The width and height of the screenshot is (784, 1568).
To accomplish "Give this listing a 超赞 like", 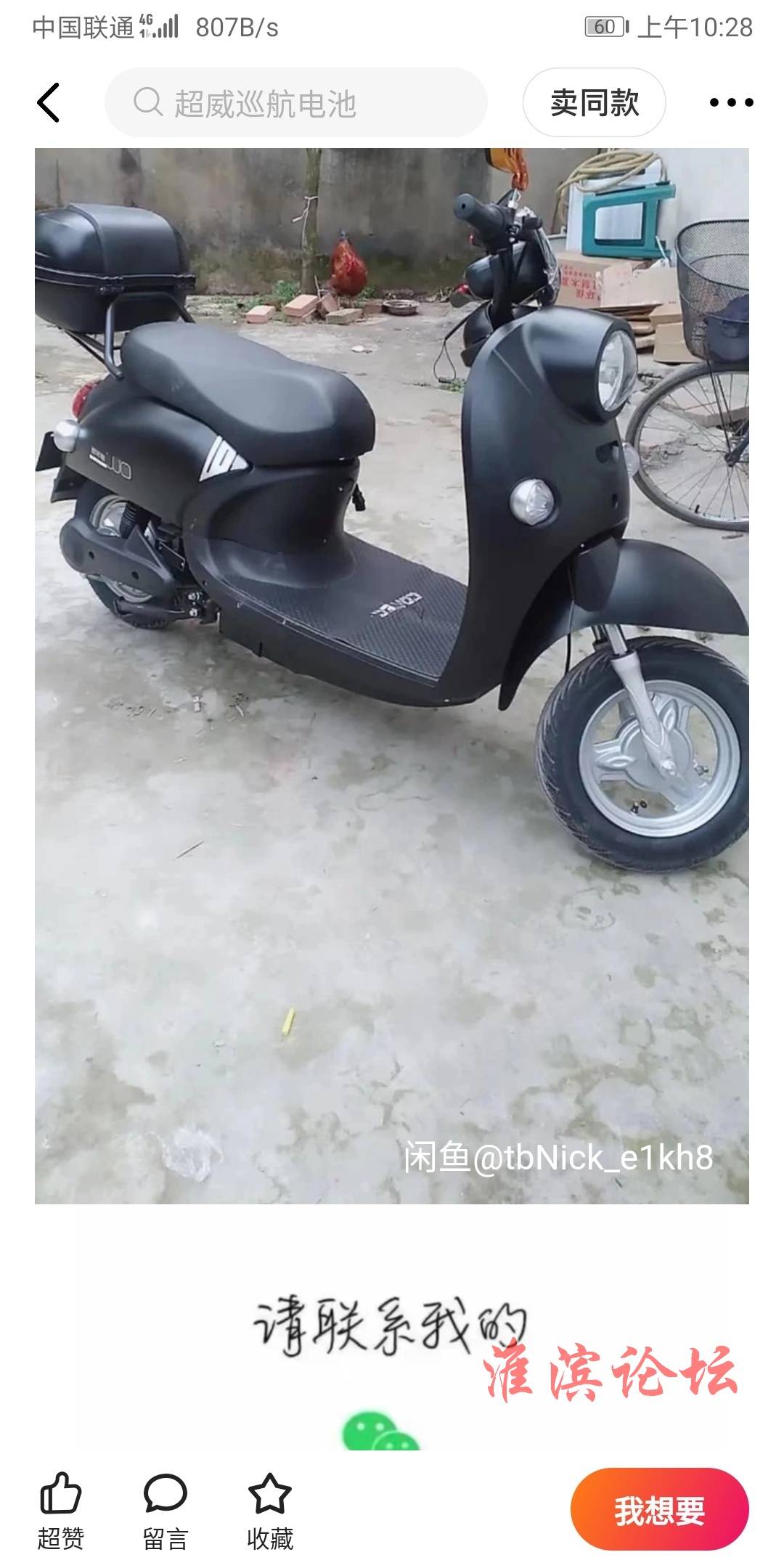I will pyautogui.click(x=61, y=1508).
